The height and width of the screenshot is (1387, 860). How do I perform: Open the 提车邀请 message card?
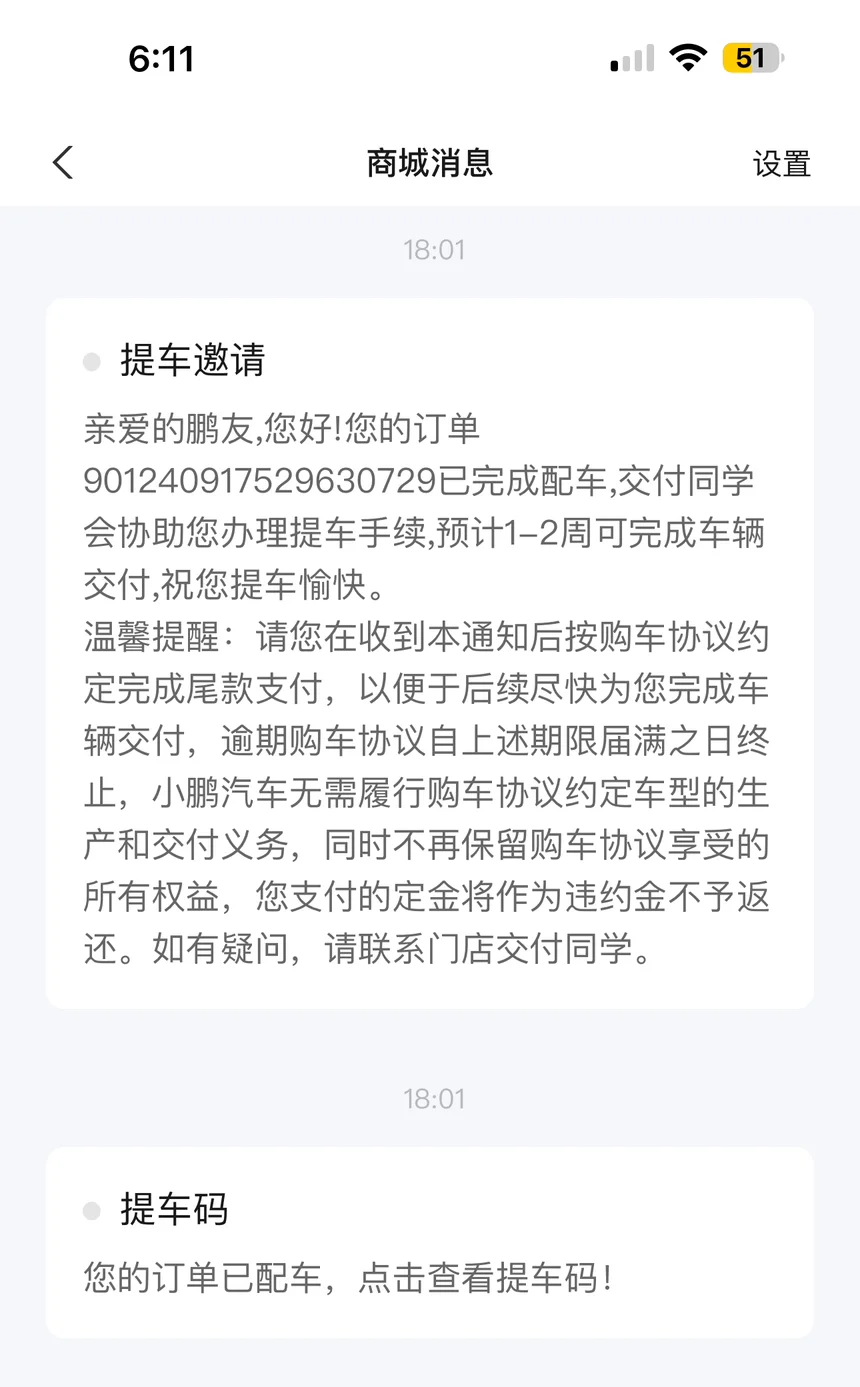pos(430,653)
